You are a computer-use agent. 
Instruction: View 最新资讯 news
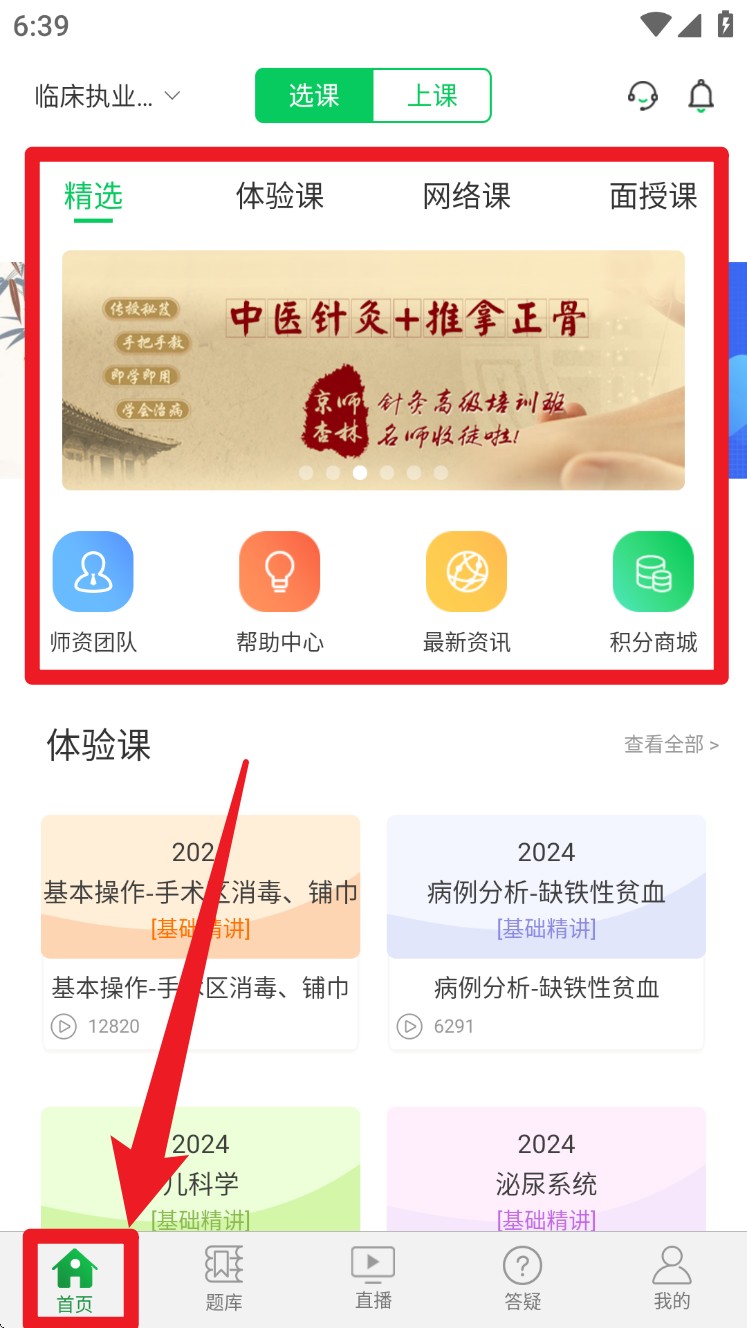[466, 592]
